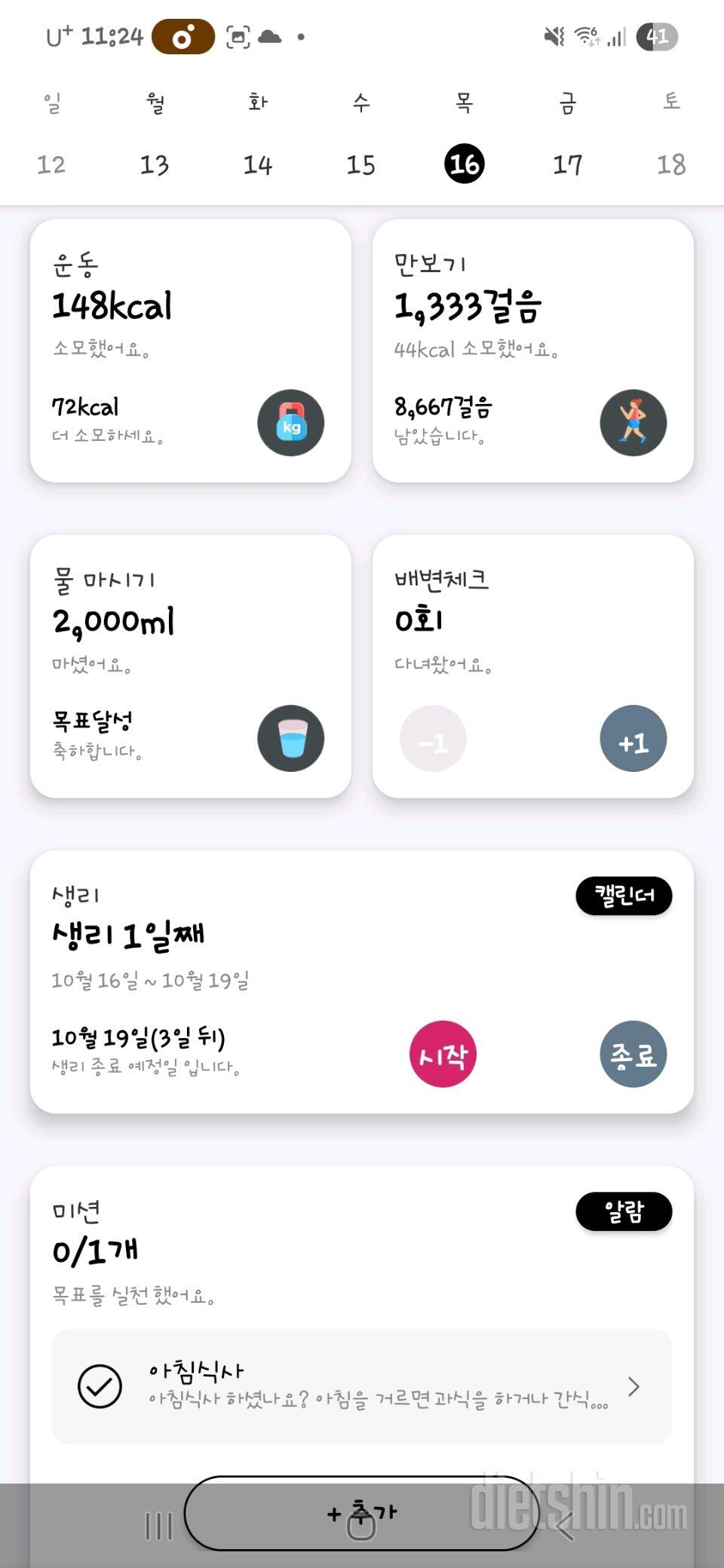Open mission 알람 settings
Image resolution: width=724 pixels, height=1568 pixels.
(624, 1211)
